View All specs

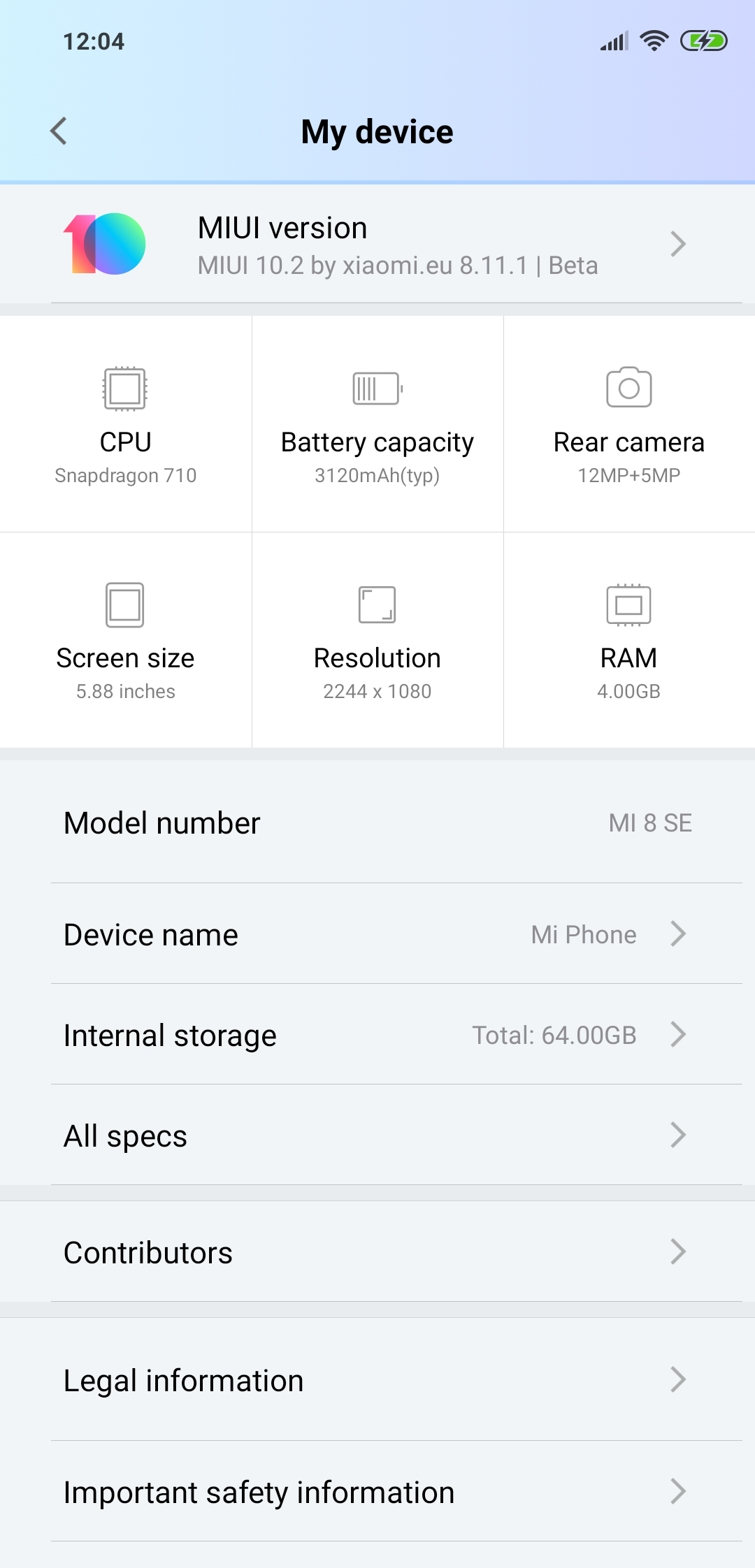click(377, 1135)
